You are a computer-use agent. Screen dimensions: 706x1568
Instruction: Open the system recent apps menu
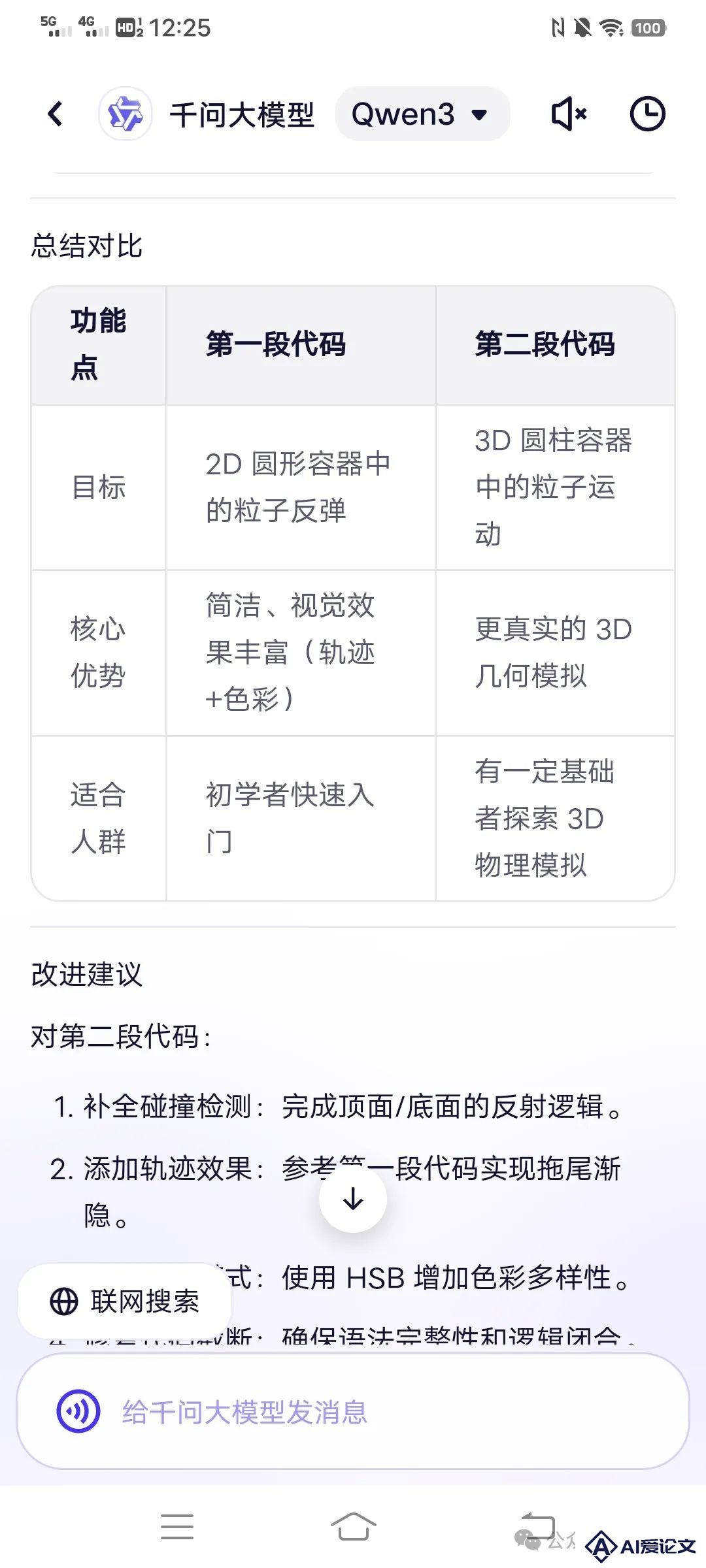[x=177, y=1527]
